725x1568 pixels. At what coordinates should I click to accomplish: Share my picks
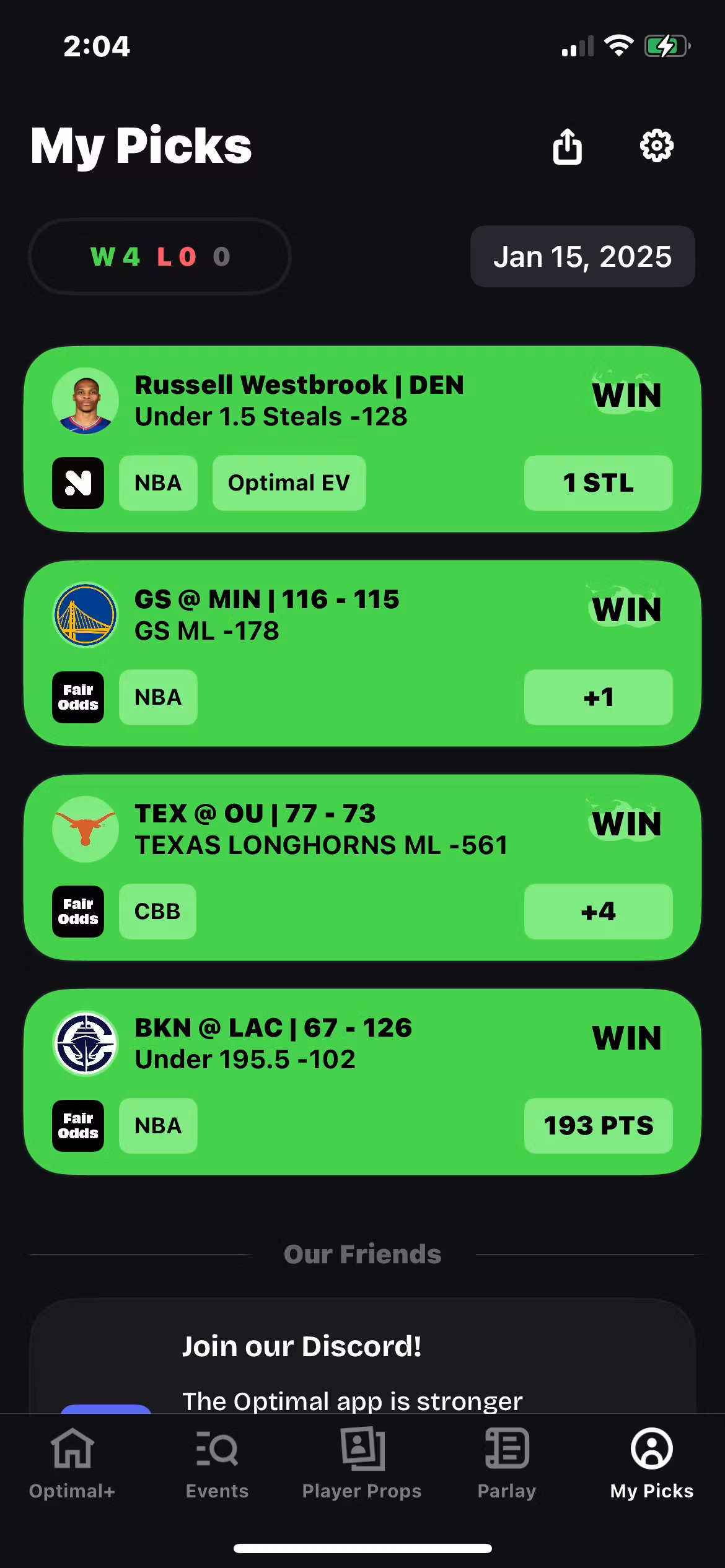567,147
